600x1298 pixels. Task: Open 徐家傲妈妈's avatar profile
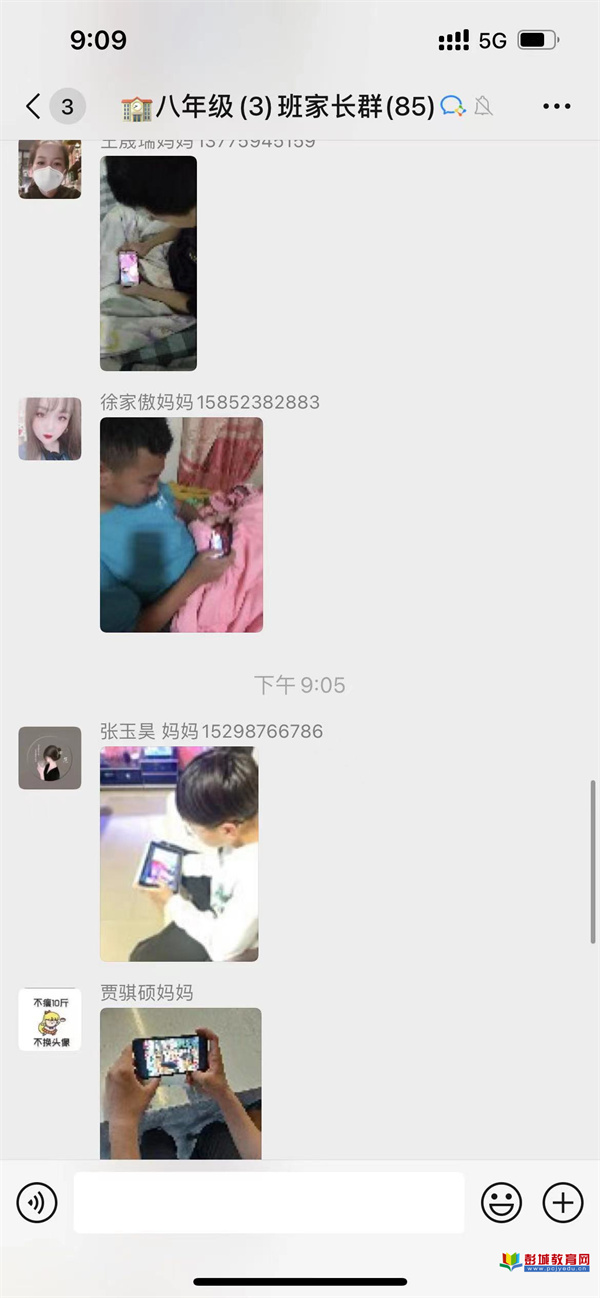coord(50,429)
